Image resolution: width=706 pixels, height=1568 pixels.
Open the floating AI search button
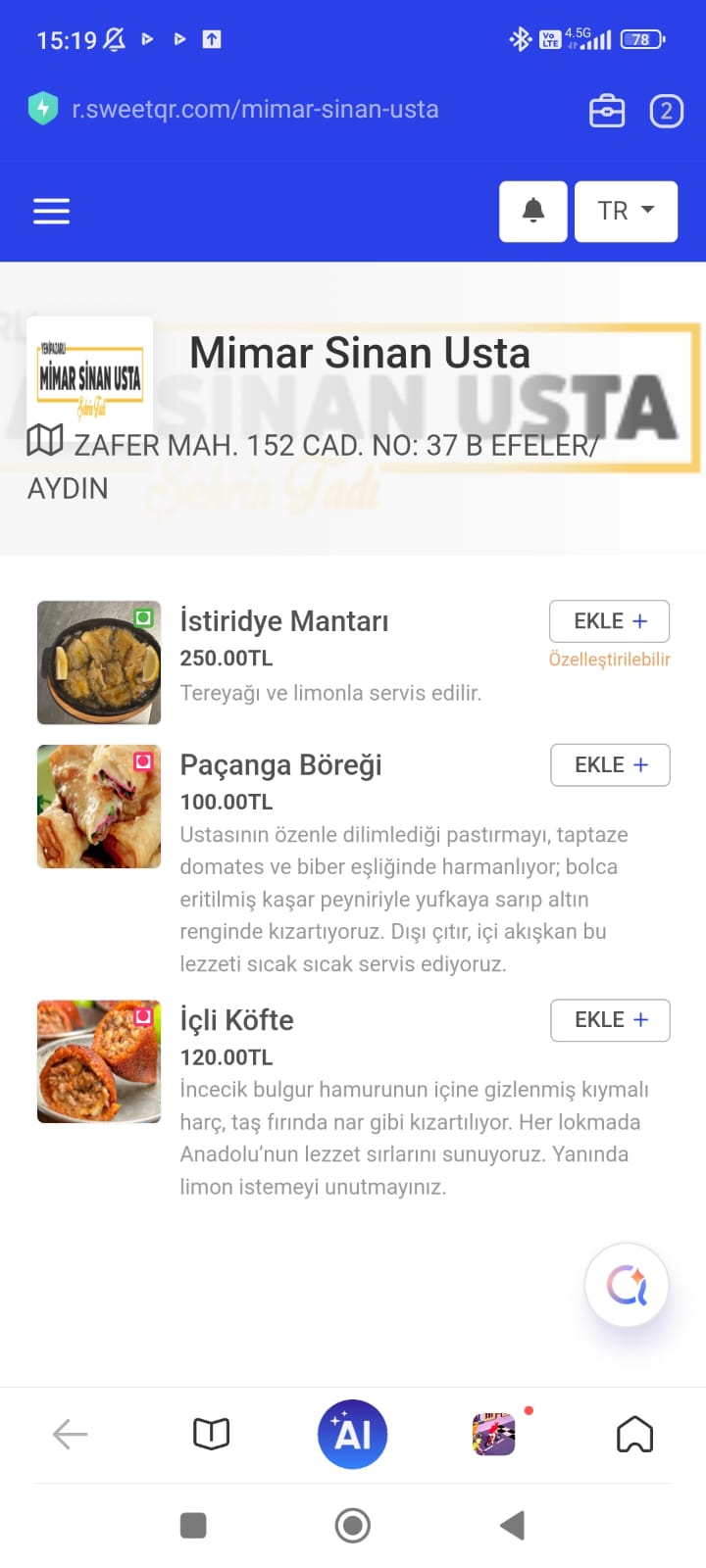tap(627, 1285)
